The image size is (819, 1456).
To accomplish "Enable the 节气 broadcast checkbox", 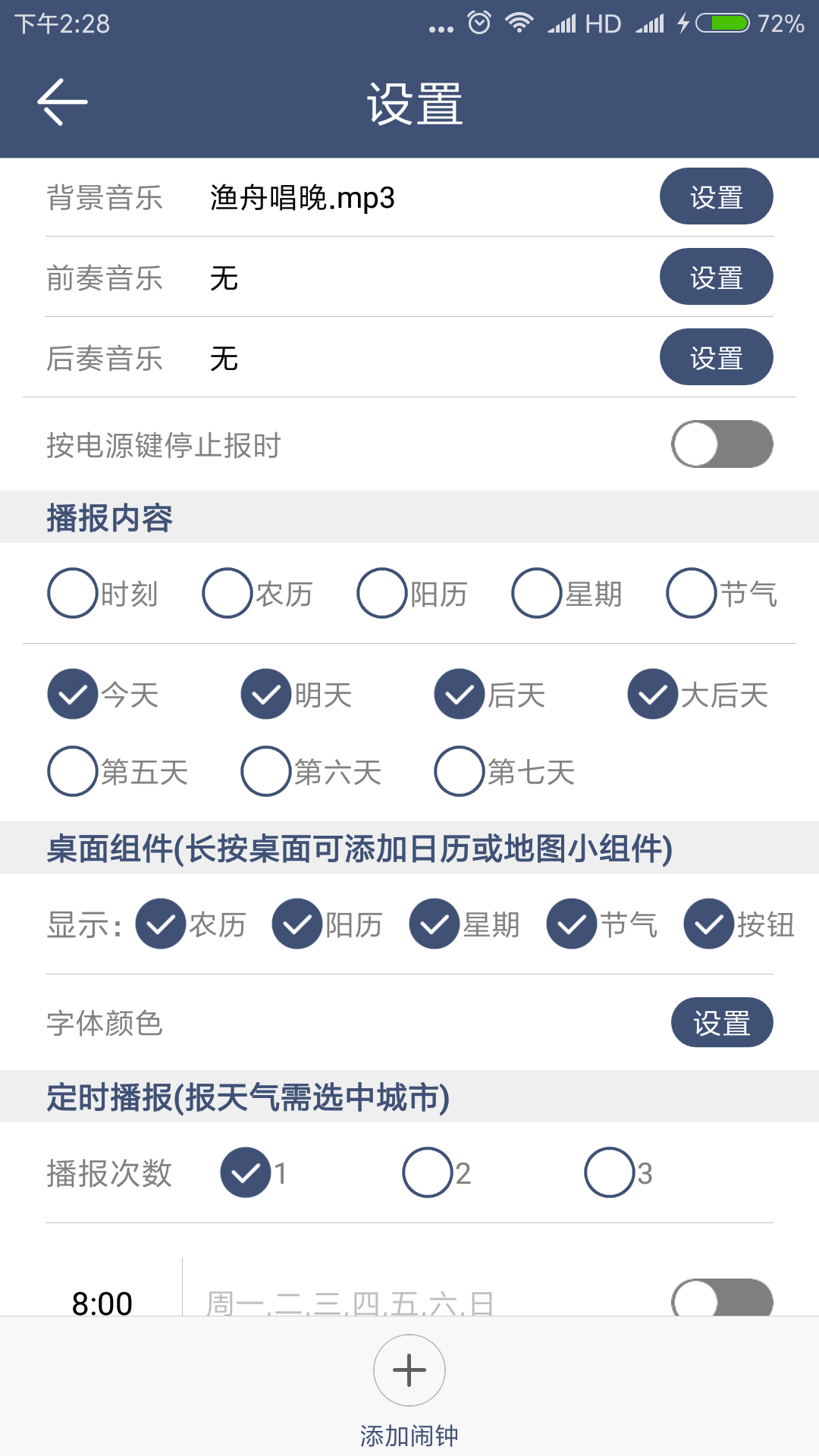I will [x=690, y=595].
